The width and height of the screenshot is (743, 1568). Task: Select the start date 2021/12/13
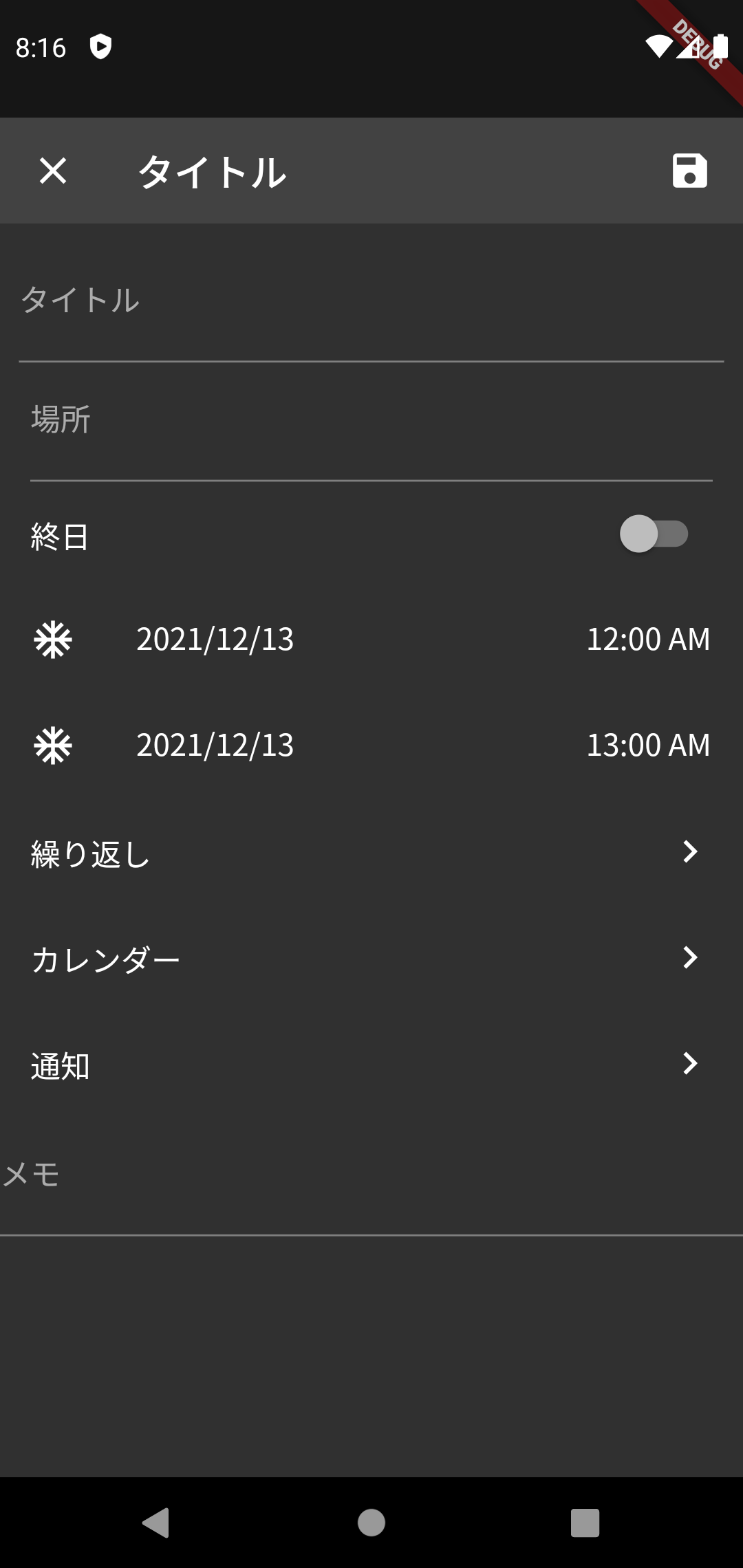click(x=215, y=640)
